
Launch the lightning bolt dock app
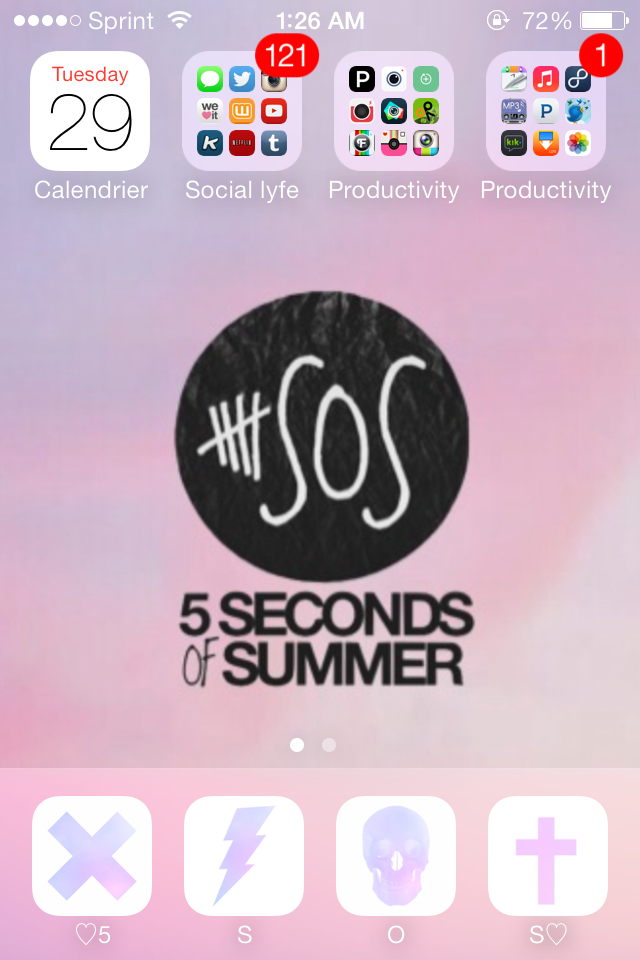pos(244,856)
